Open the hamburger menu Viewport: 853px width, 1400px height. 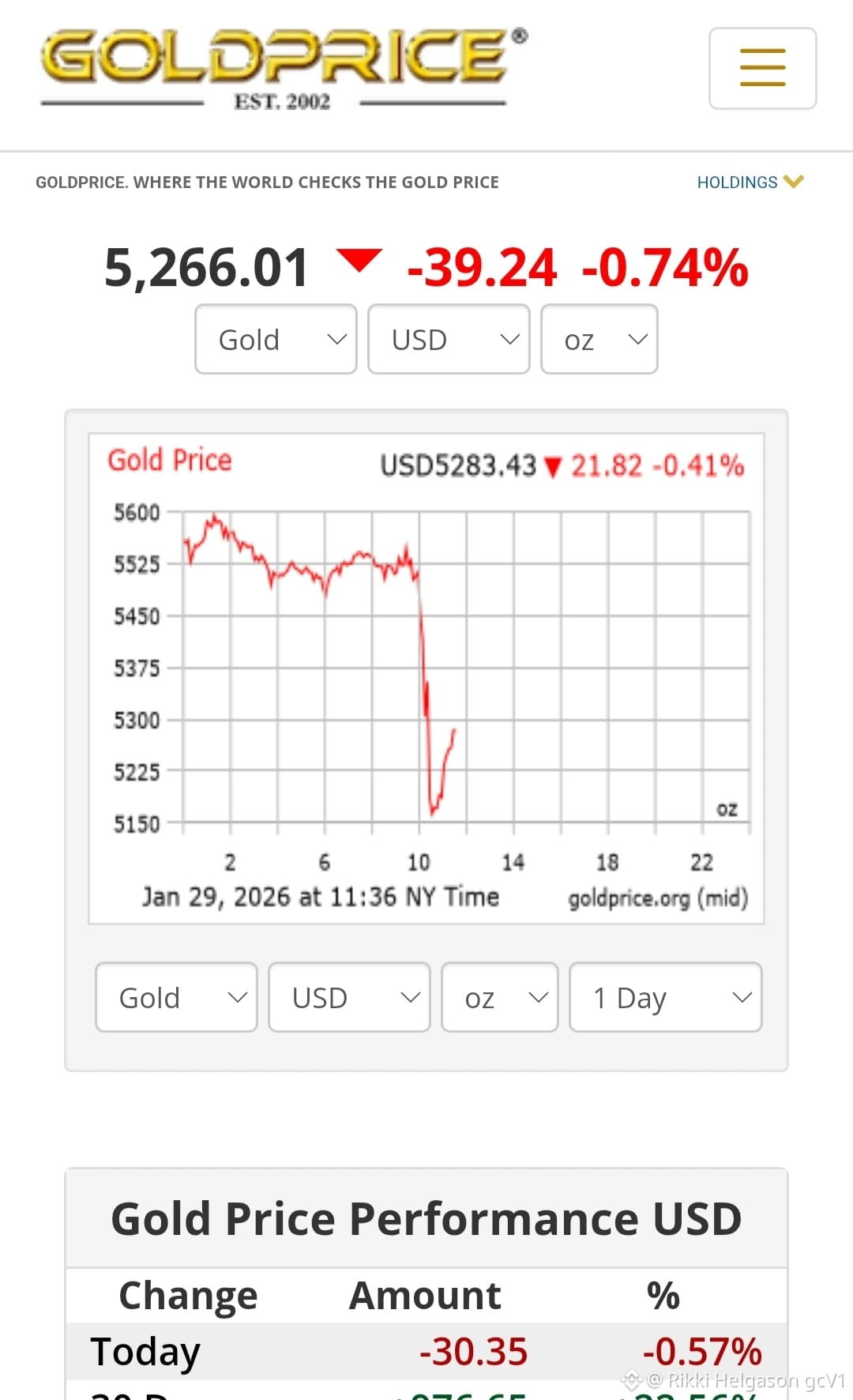[x=762, y=68]
